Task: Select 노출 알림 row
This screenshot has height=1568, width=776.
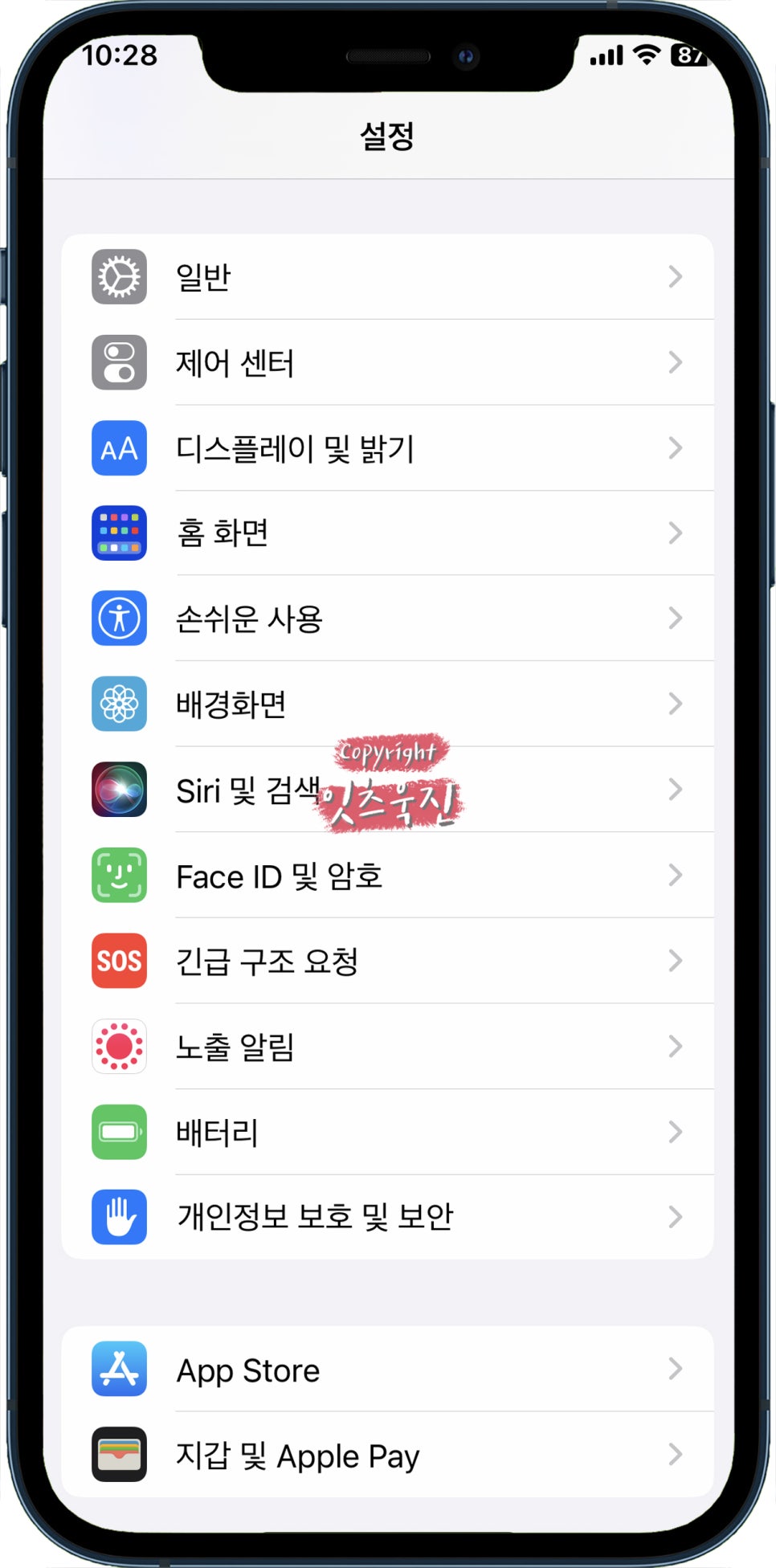Action: (387, 1047)
